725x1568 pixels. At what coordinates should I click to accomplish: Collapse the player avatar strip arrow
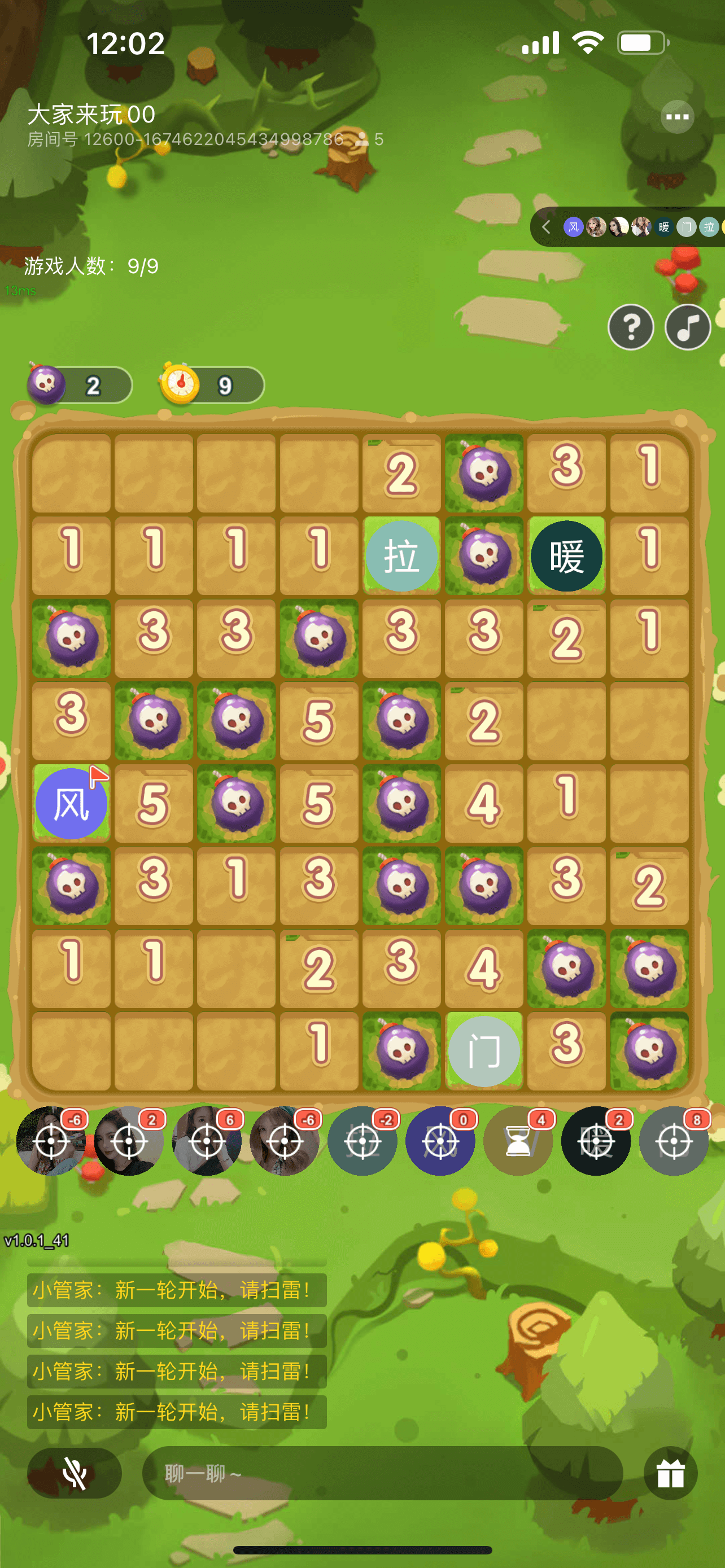546,227
